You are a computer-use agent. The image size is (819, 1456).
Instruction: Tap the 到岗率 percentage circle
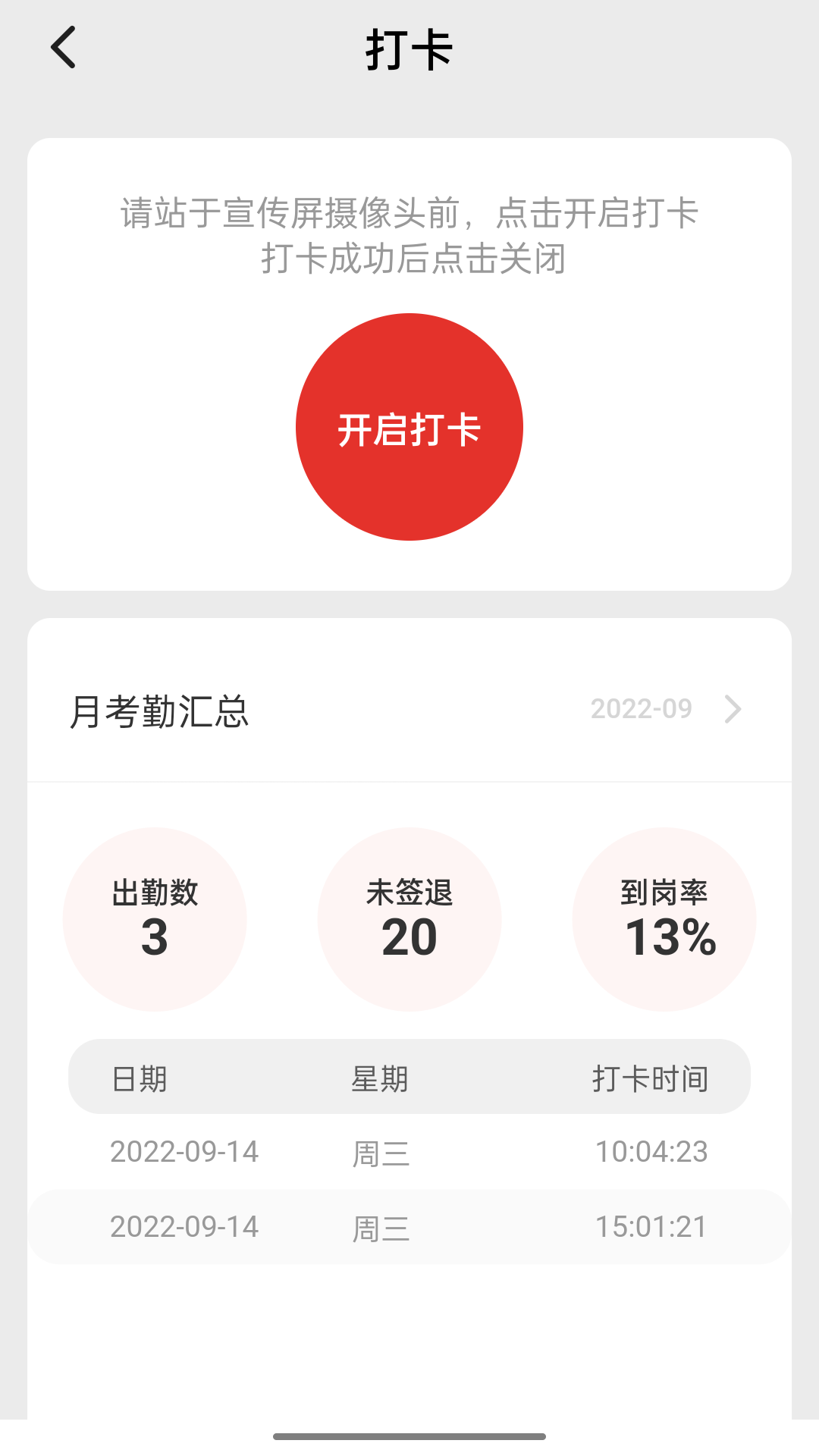664,918
